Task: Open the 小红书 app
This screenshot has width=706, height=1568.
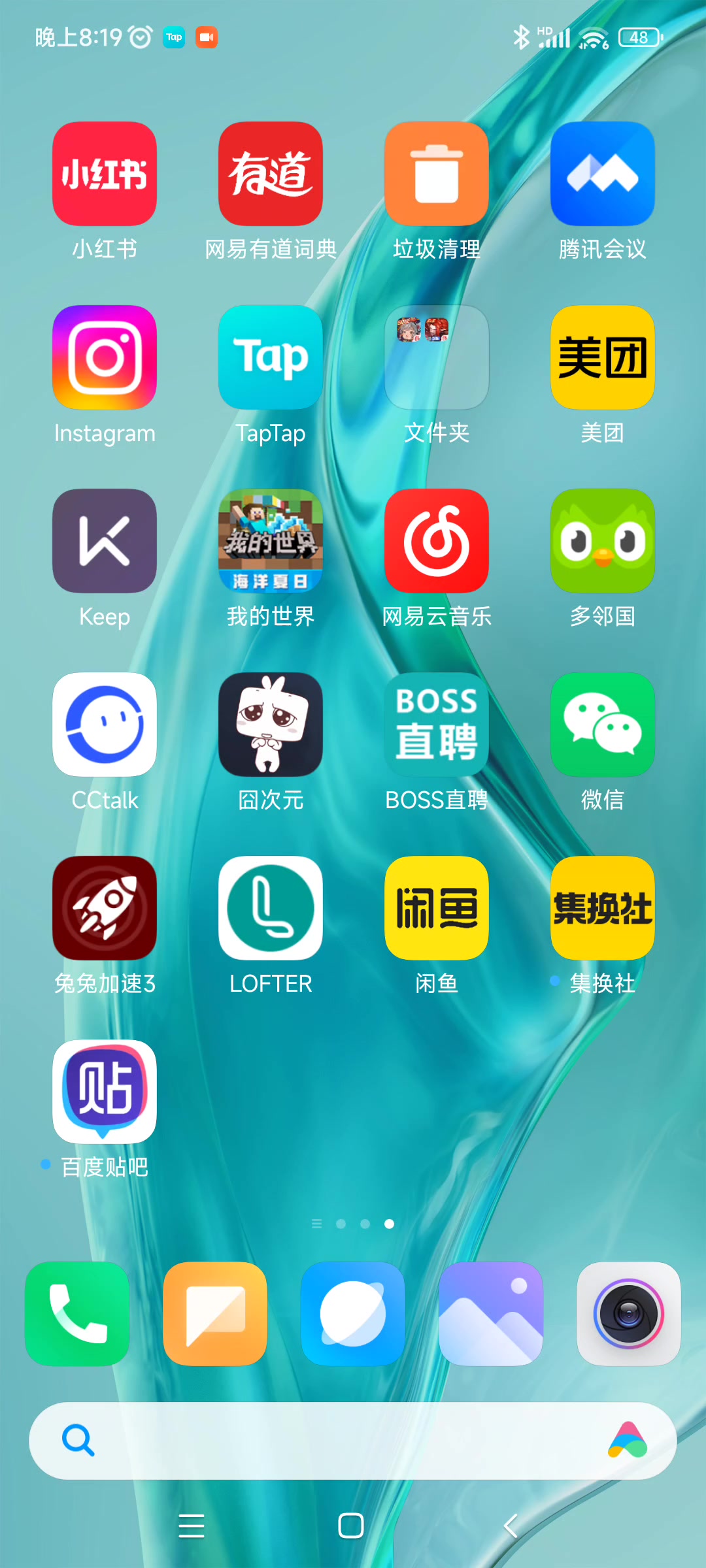Action: pyautogui.click(x=105, y=174)
